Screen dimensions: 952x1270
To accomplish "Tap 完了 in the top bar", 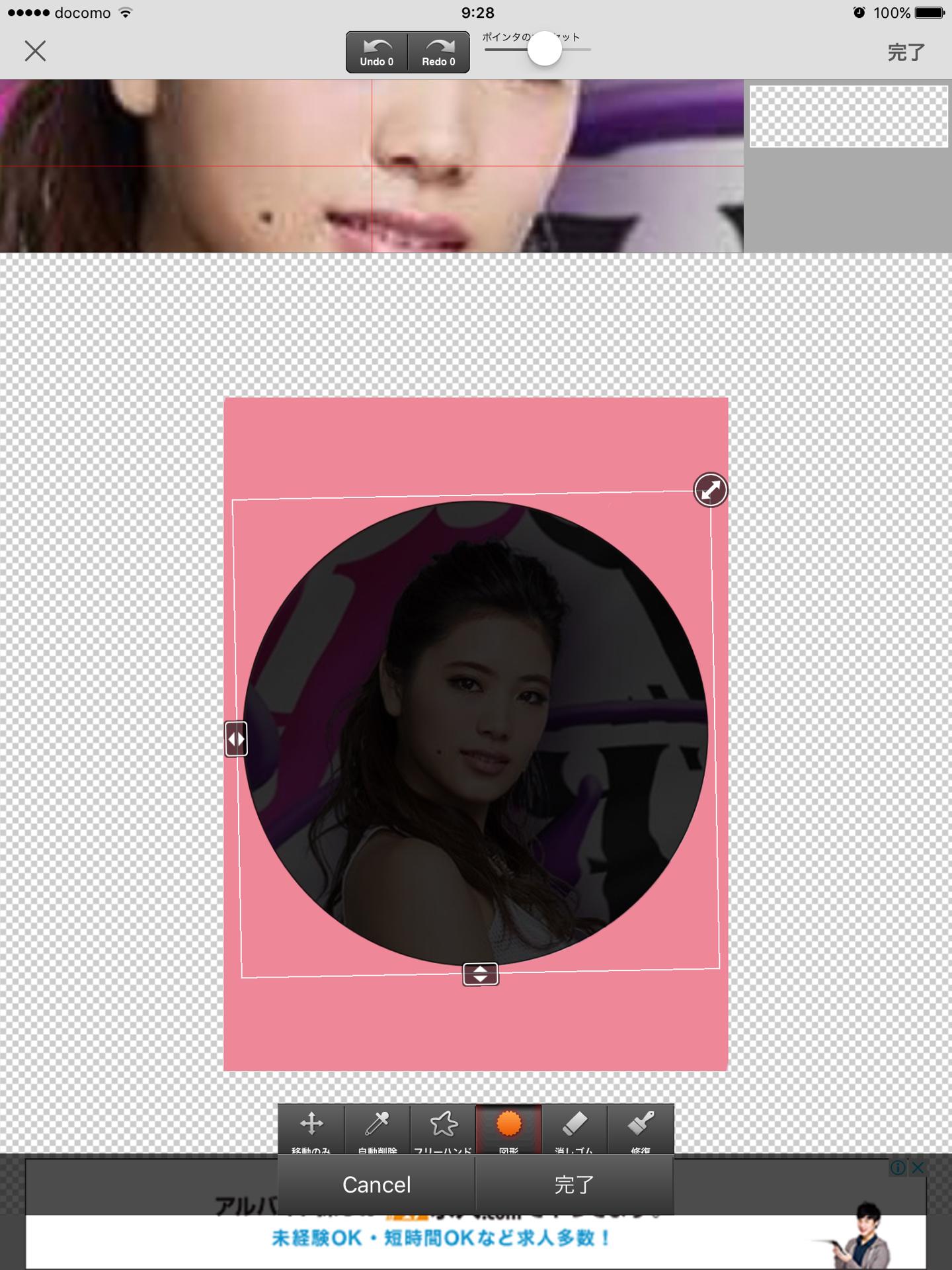I will click(x=905, y=52).
